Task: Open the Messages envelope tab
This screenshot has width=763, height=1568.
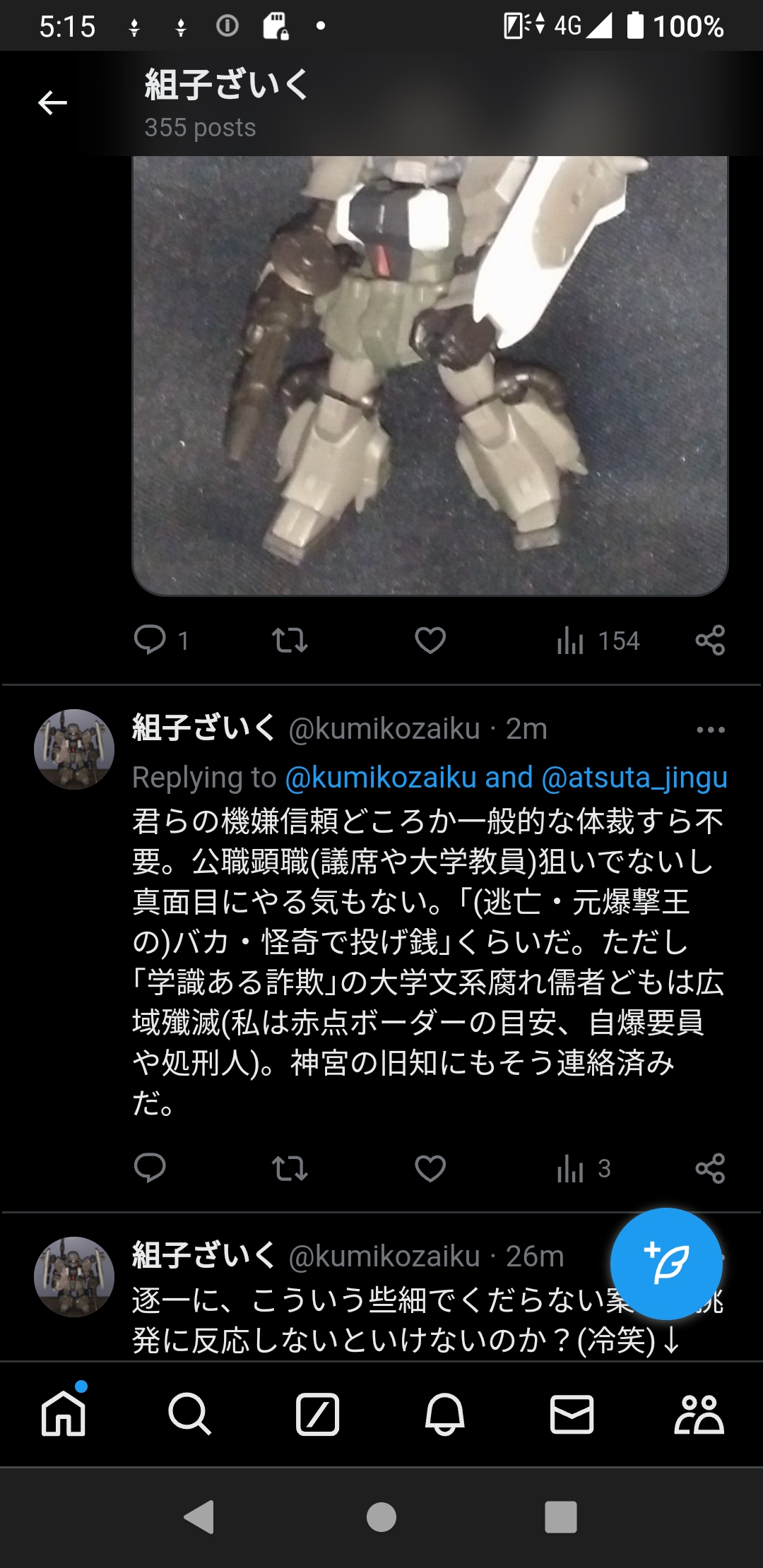Action: [572, 1414]
